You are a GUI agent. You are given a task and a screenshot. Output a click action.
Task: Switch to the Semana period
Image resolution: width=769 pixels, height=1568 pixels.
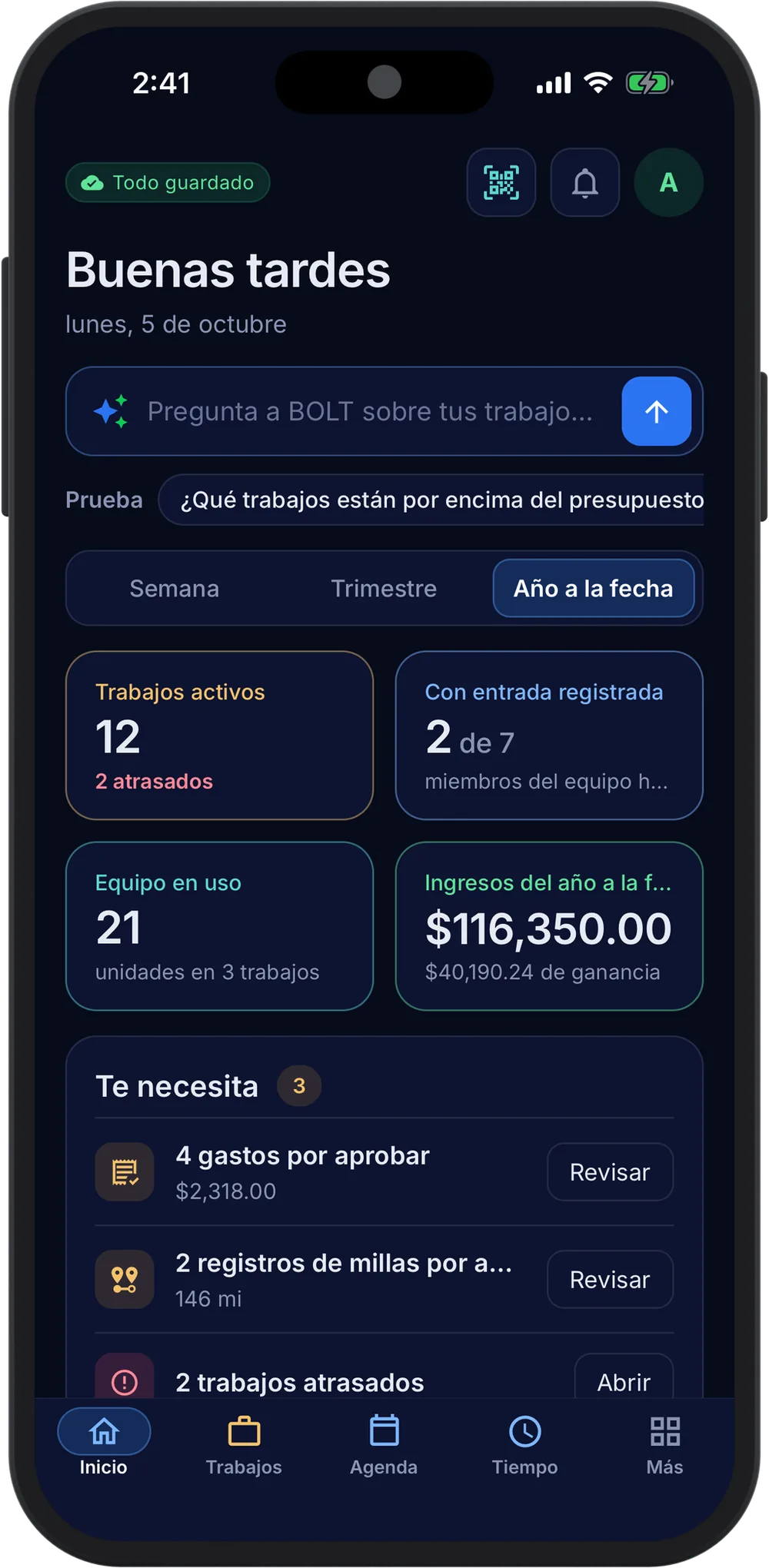pos(175,588)
